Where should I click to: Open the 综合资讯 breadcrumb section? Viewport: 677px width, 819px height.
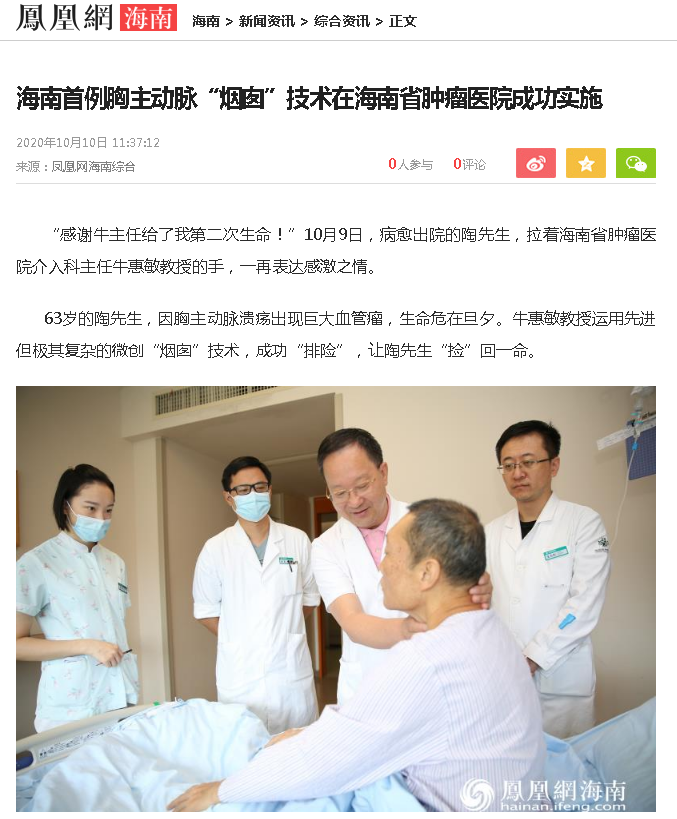pyautogui.click(x=341, y=21)
